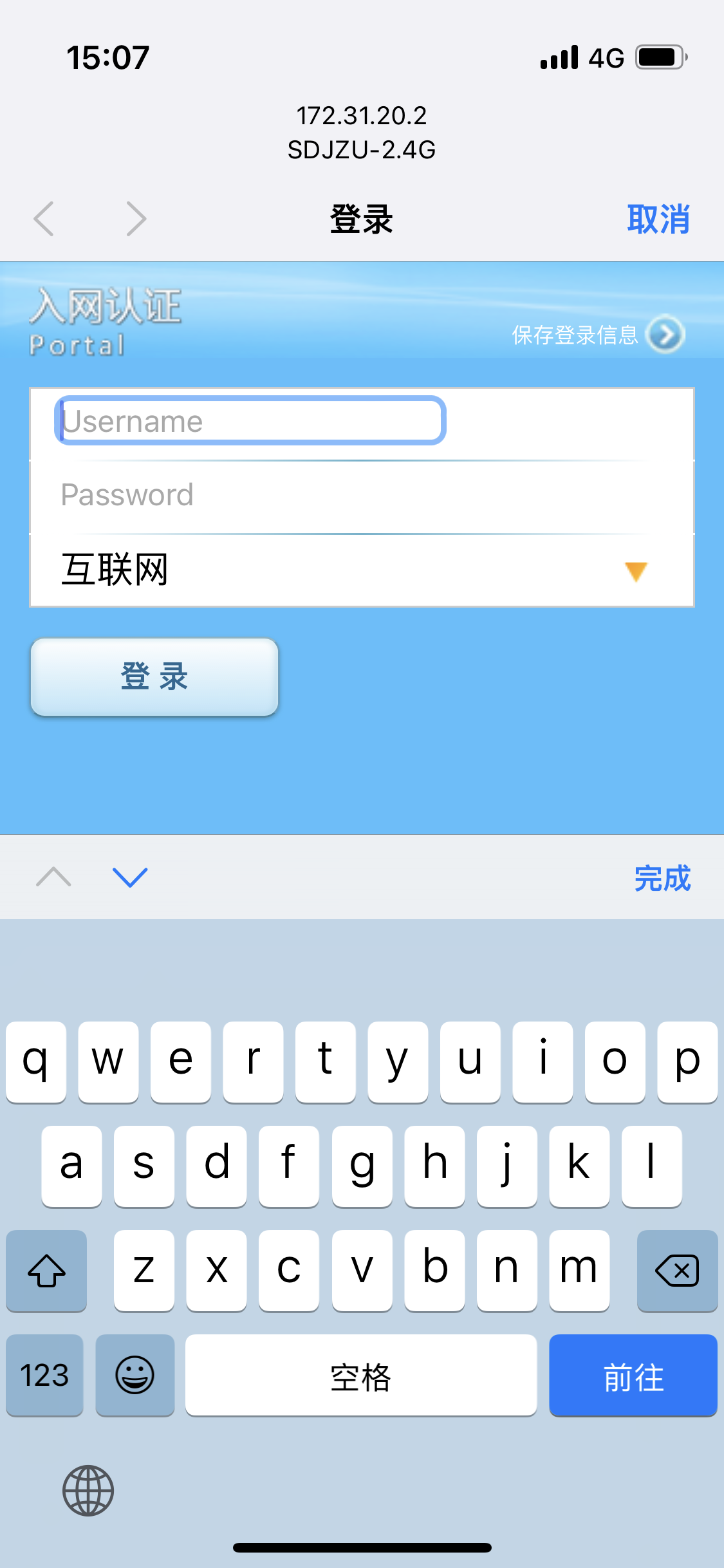
Task: Tap 取消 to cancel login
Action: 658,219
